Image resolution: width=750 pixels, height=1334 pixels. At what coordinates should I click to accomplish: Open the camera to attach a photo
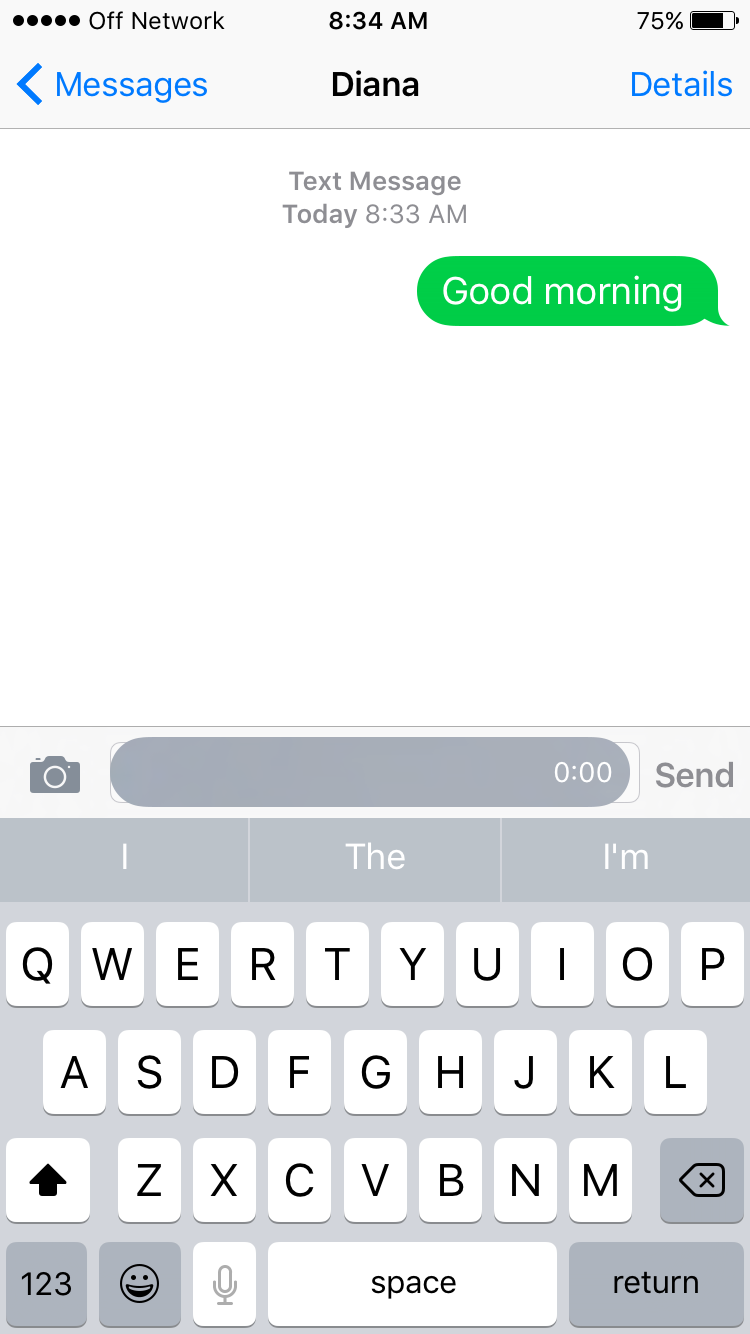(x=55, y=774)
